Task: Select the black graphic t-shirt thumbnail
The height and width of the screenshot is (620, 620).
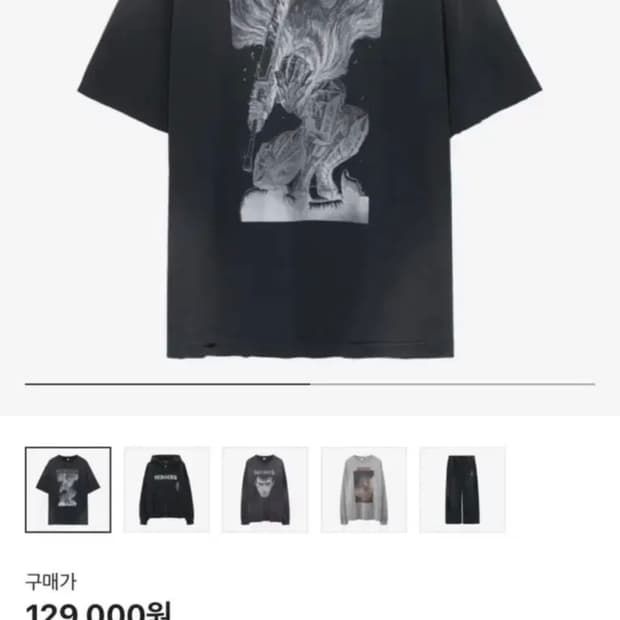Action: tap(67, 489)
